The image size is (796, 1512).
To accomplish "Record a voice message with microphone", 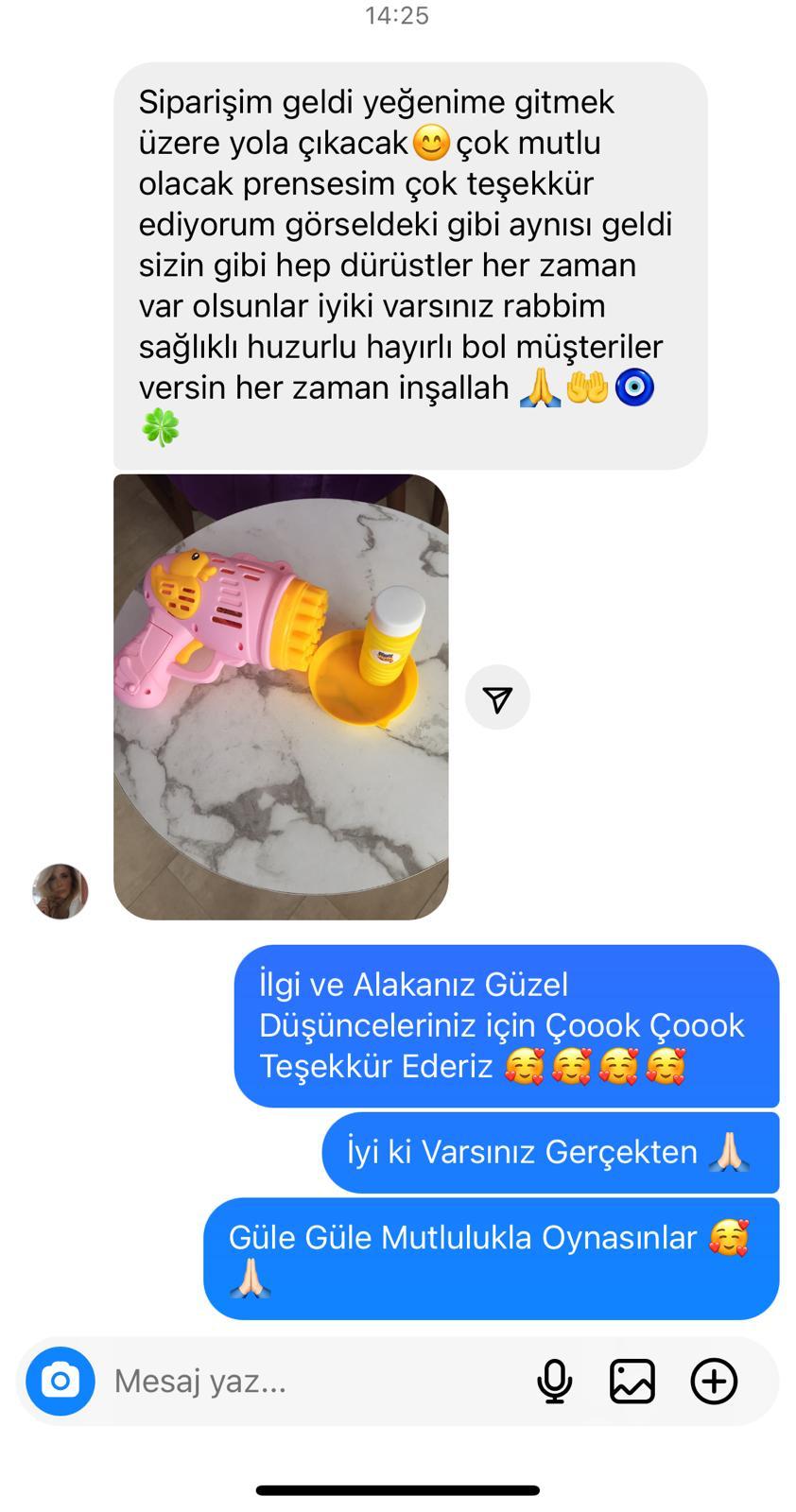I will click(x=555, y=1381).
